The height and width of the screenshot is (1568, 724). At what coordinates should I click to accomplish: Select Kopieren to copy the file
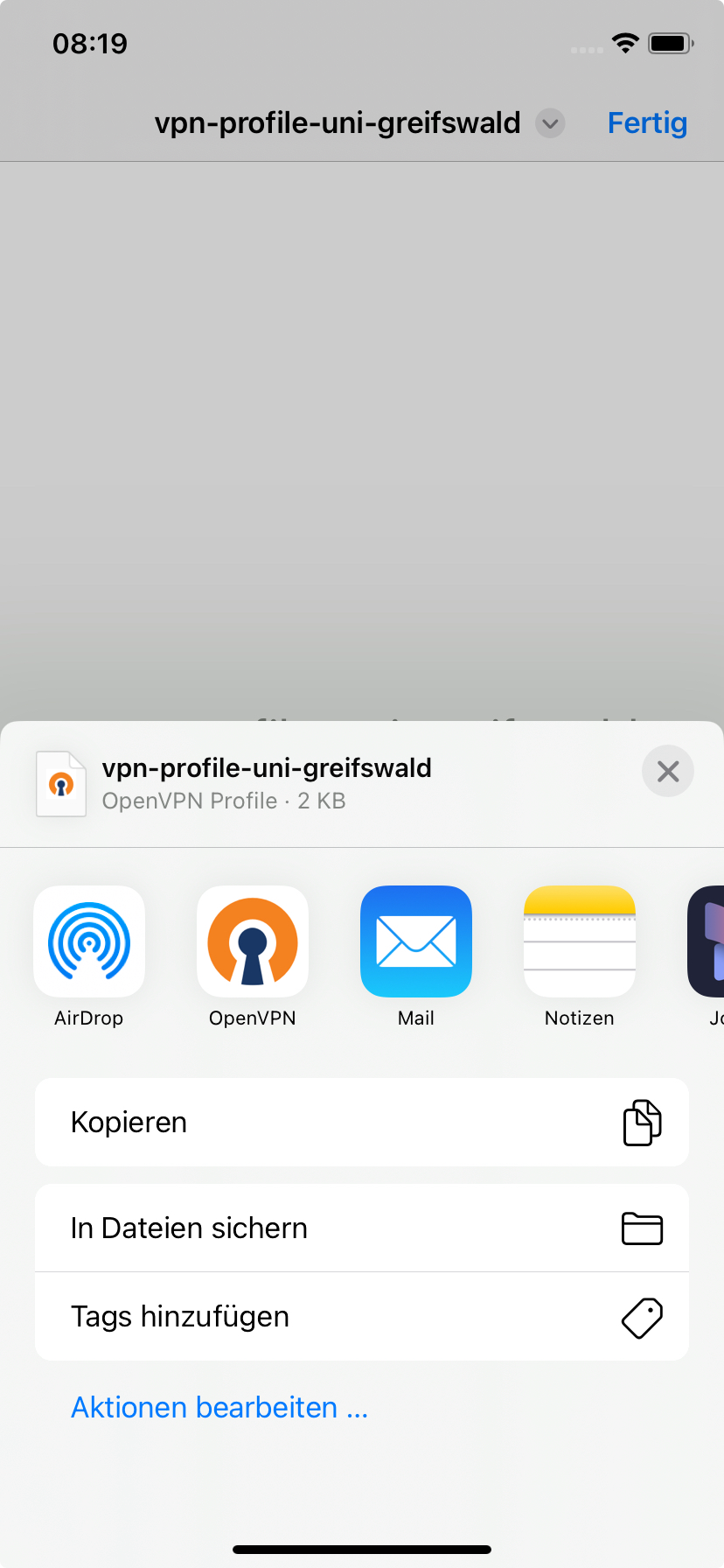click(x=362, y=1122)
